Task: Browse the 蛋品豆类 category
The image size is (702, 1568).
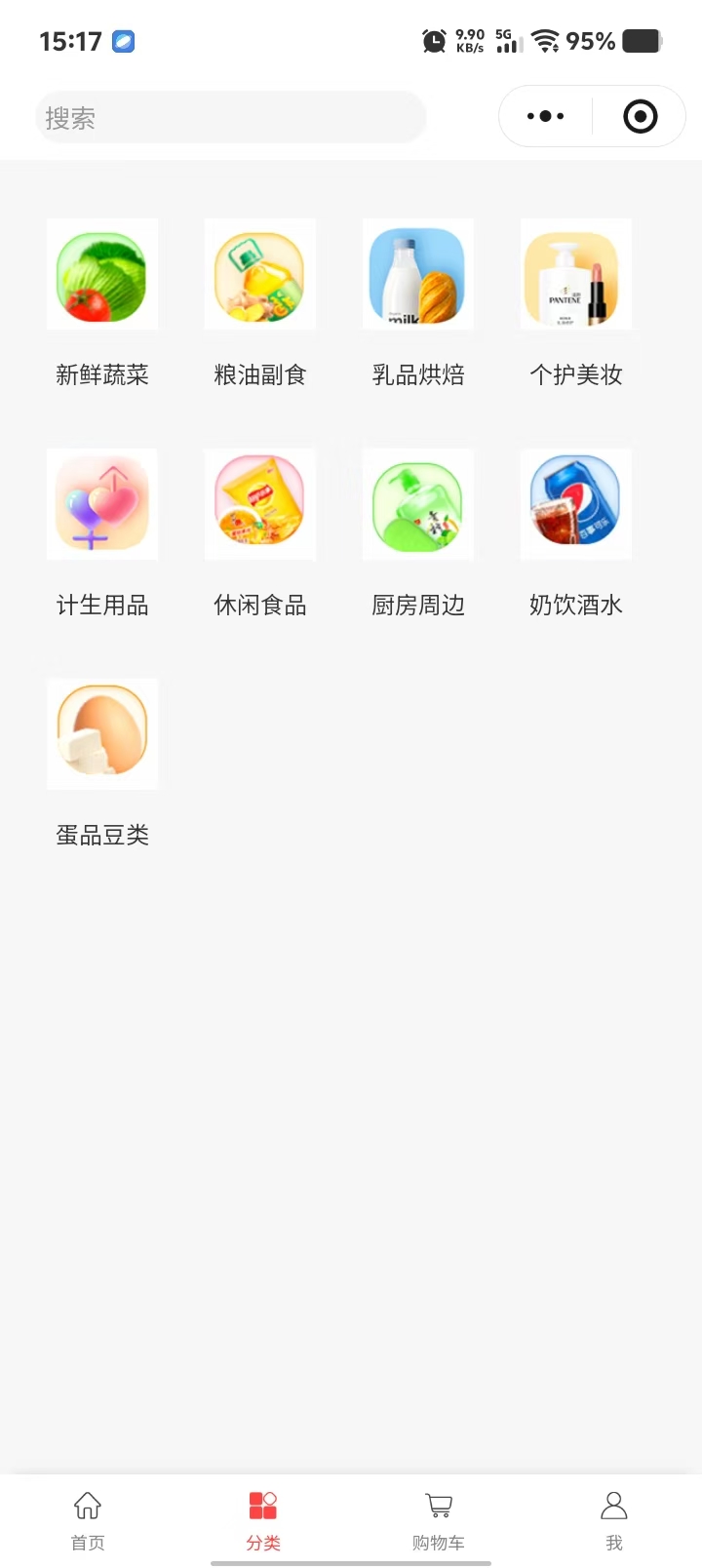Action: point(102,735)
